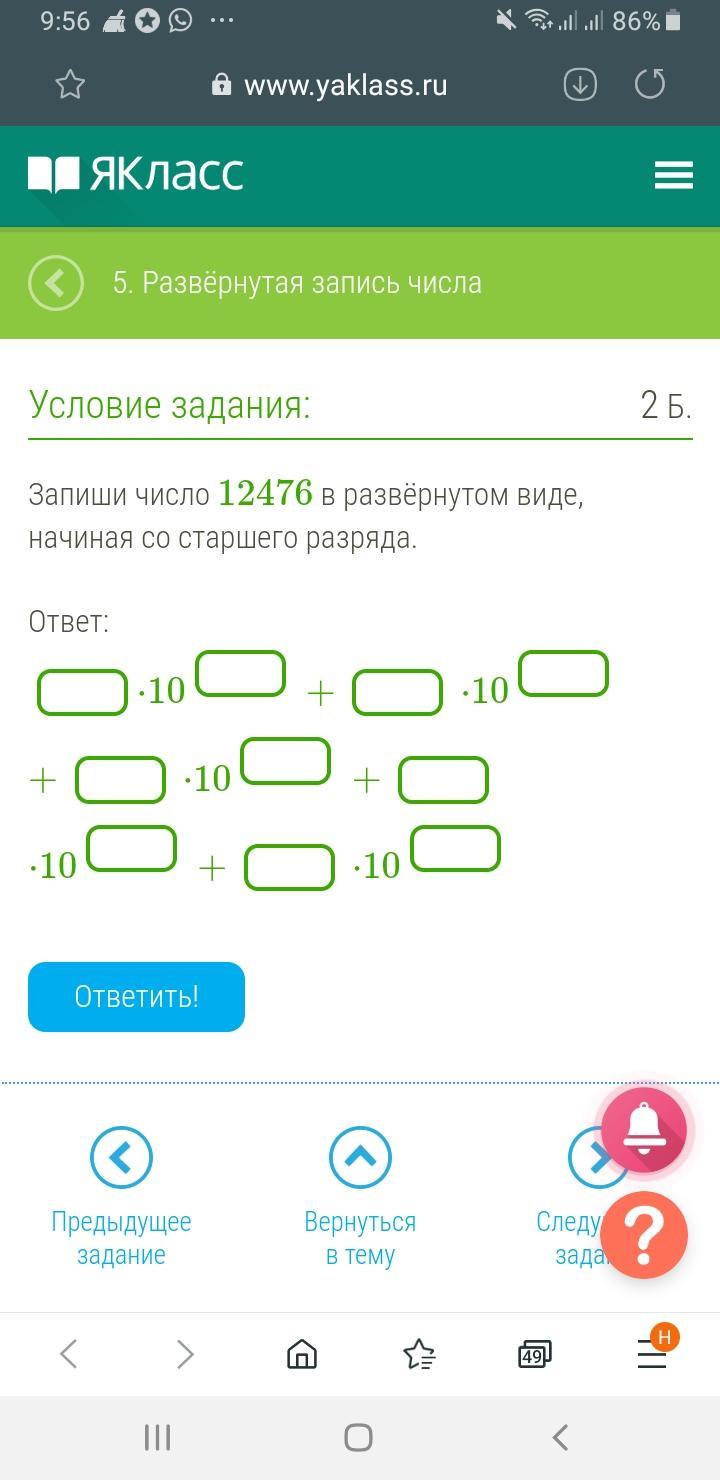
Task: Open the question mark help button
Action: [x=644, y=1236]
